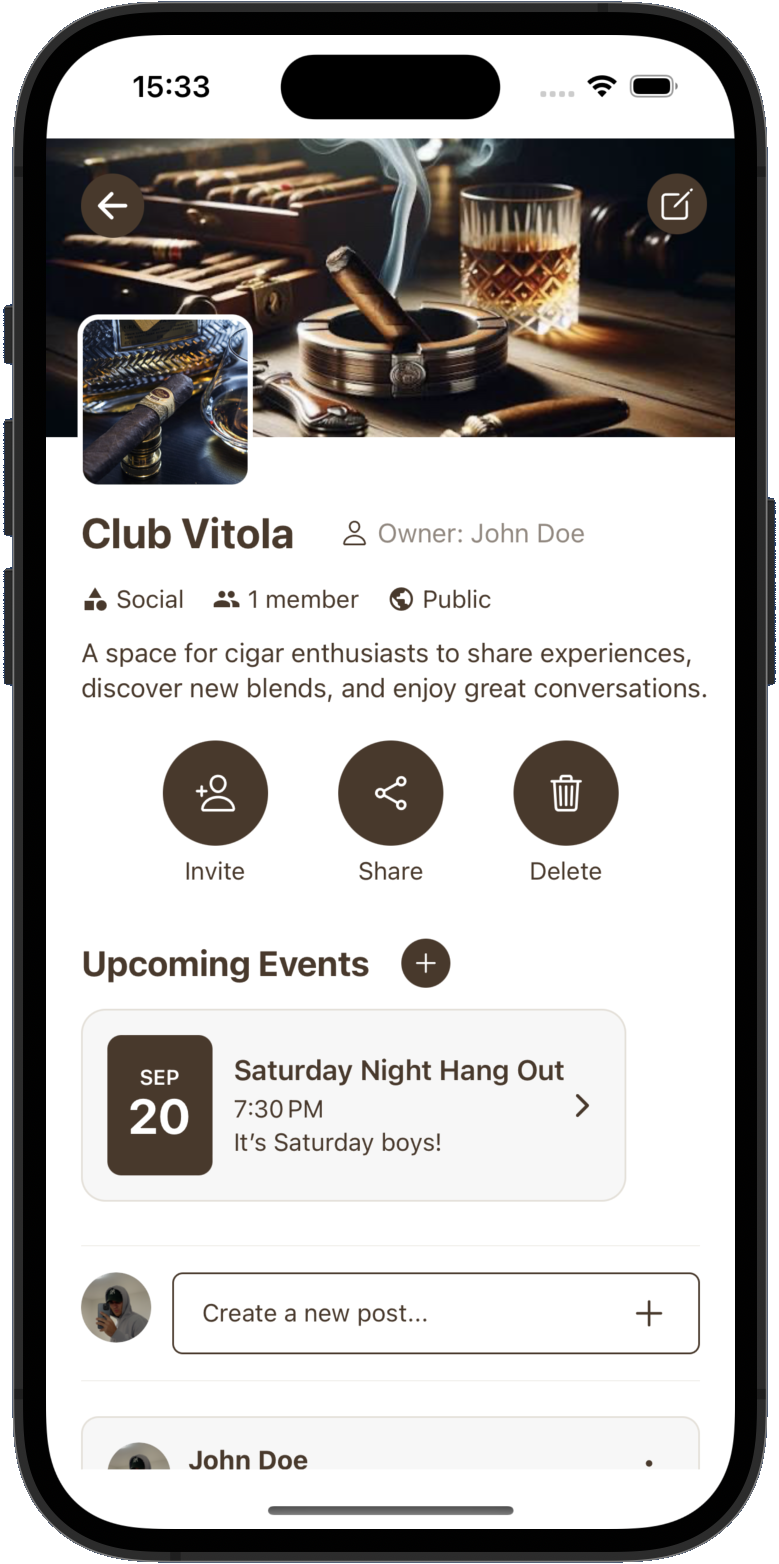Viewport: 779px width, 1564px height.
Task: Share the Club Vitola page
Action: [x=390, y=794]
